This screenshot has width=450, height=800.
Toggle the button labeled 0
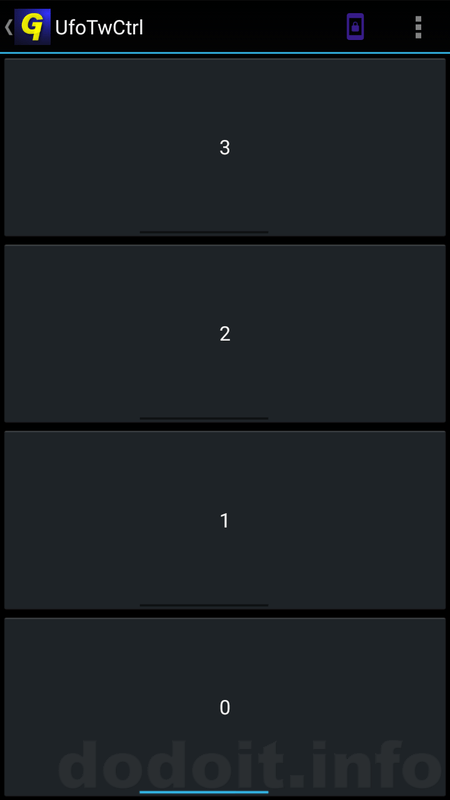click(x=225, y=707)
